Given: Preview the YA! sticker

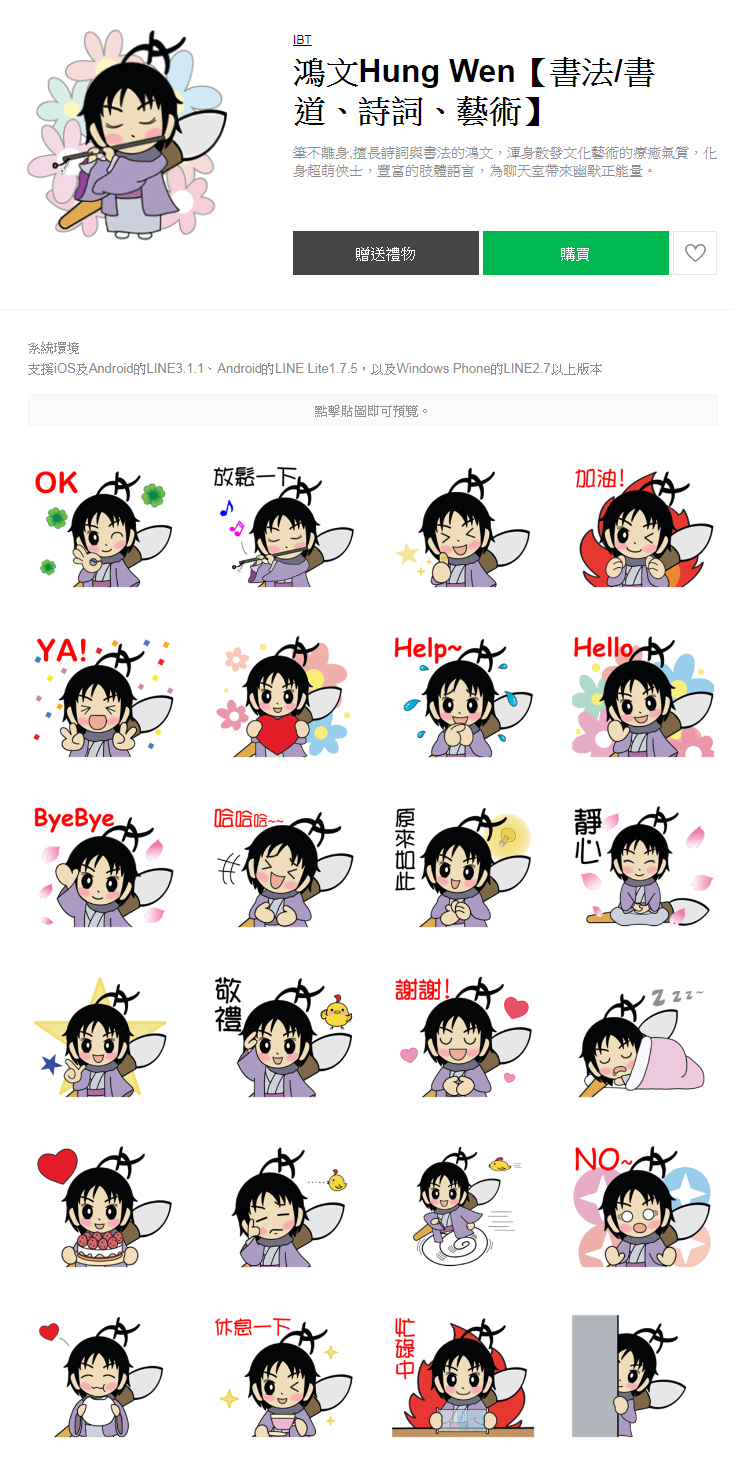Looking at the screenshot, I should [101, 695].
